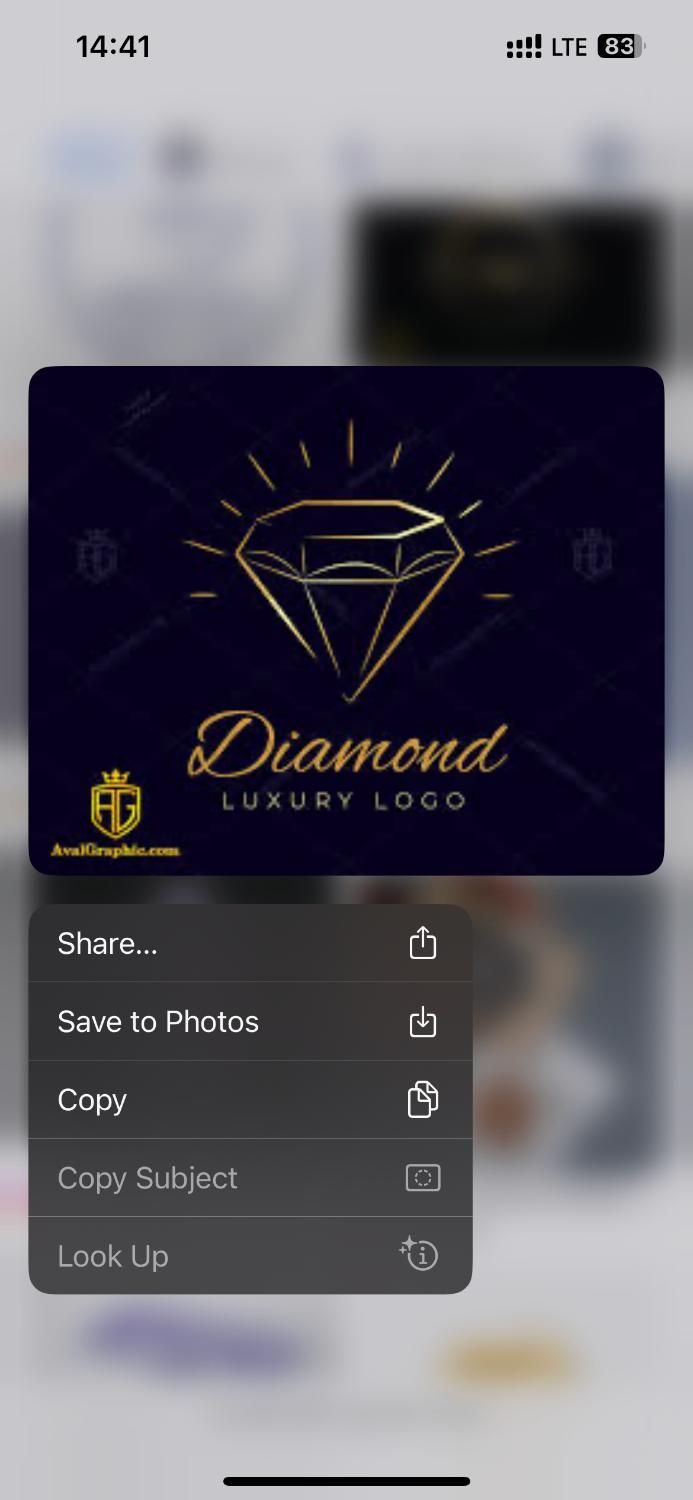
Task: Open the Diamond luxury logo preview
Action: click(x=346, y=620)
